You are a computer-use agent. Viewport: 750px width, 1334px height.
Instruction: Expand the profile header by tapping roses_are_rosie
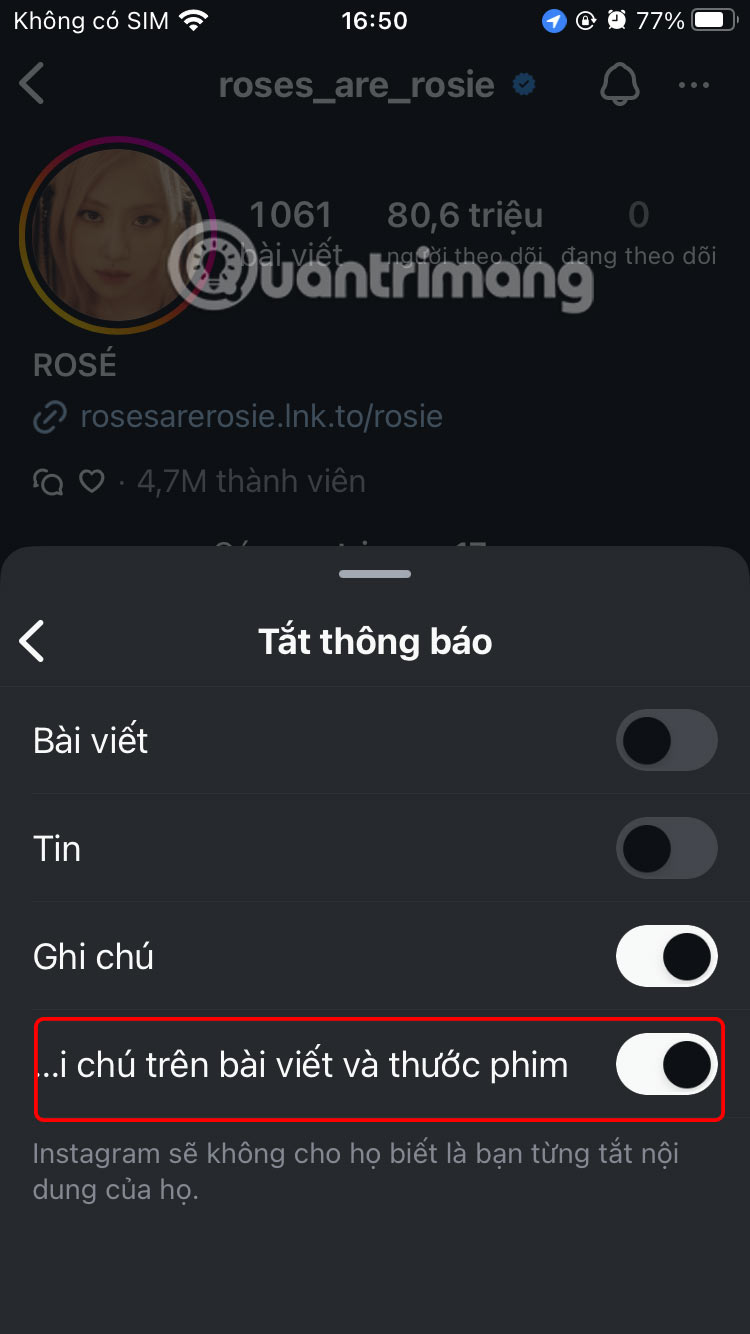tap(356, 84)
